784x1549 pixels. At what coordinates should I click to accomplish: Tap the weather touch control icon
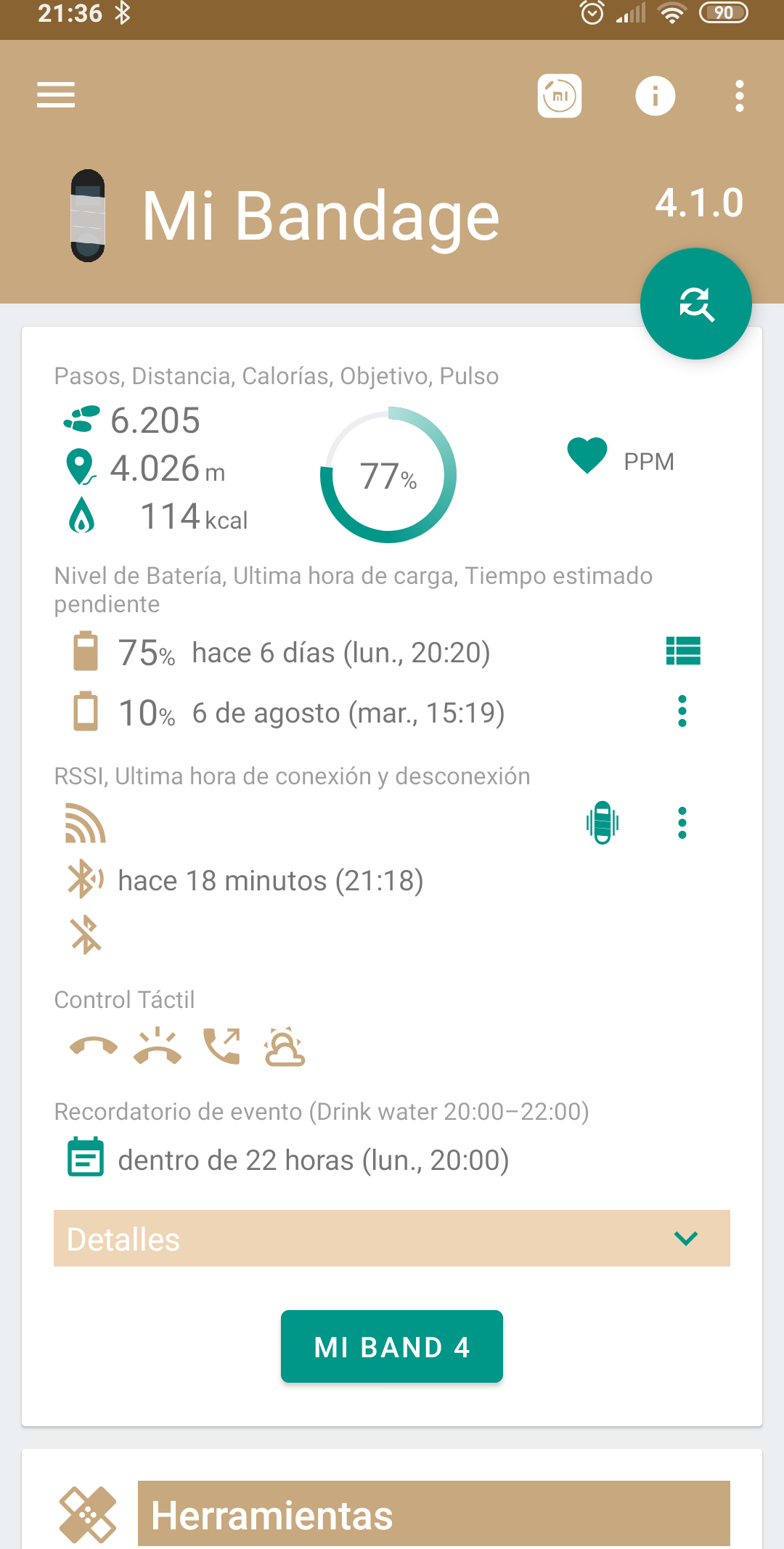tap(285, 1046)
